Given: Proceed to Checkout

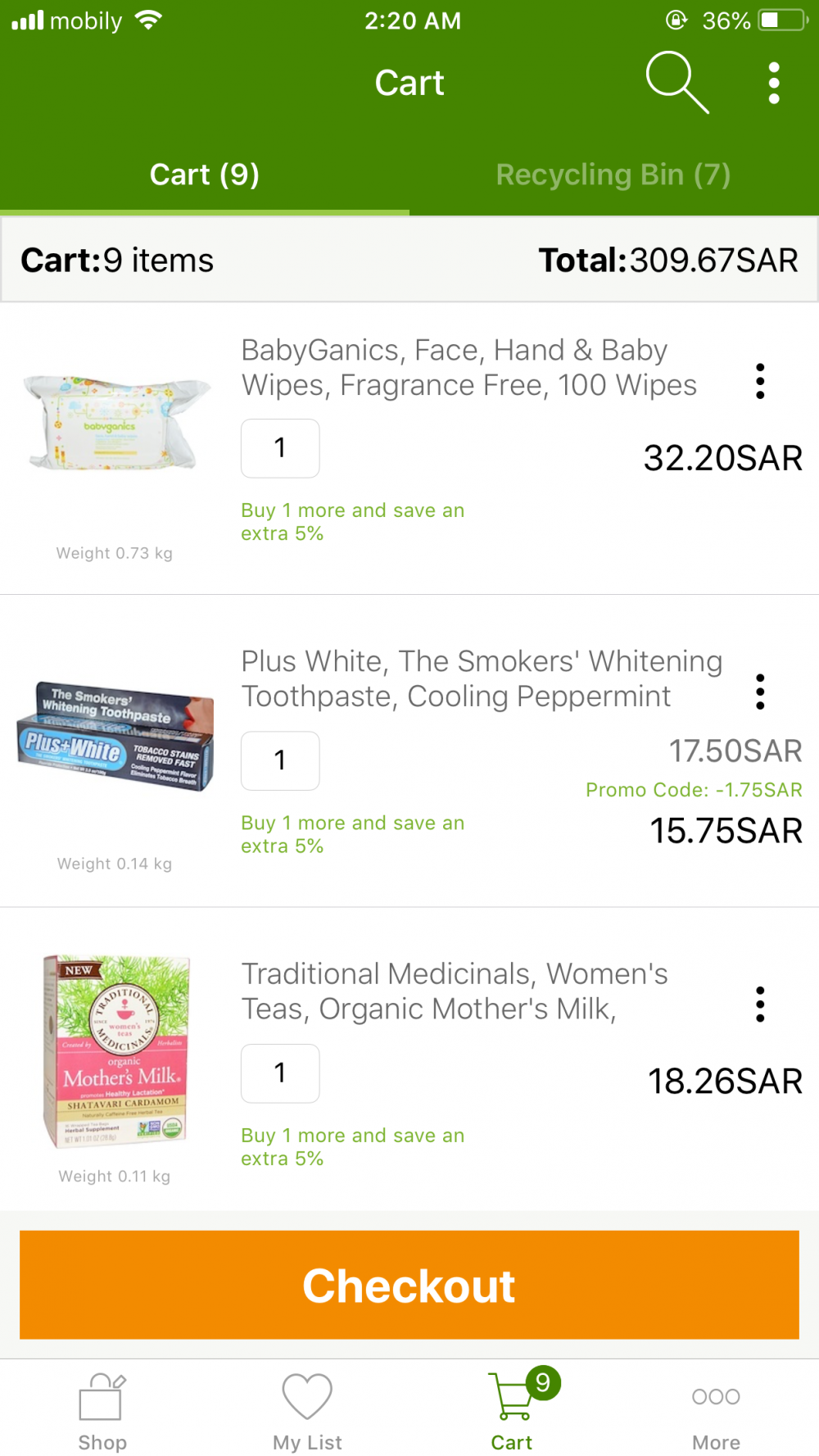Looking at the screenshot, I should coord(409,1285).
